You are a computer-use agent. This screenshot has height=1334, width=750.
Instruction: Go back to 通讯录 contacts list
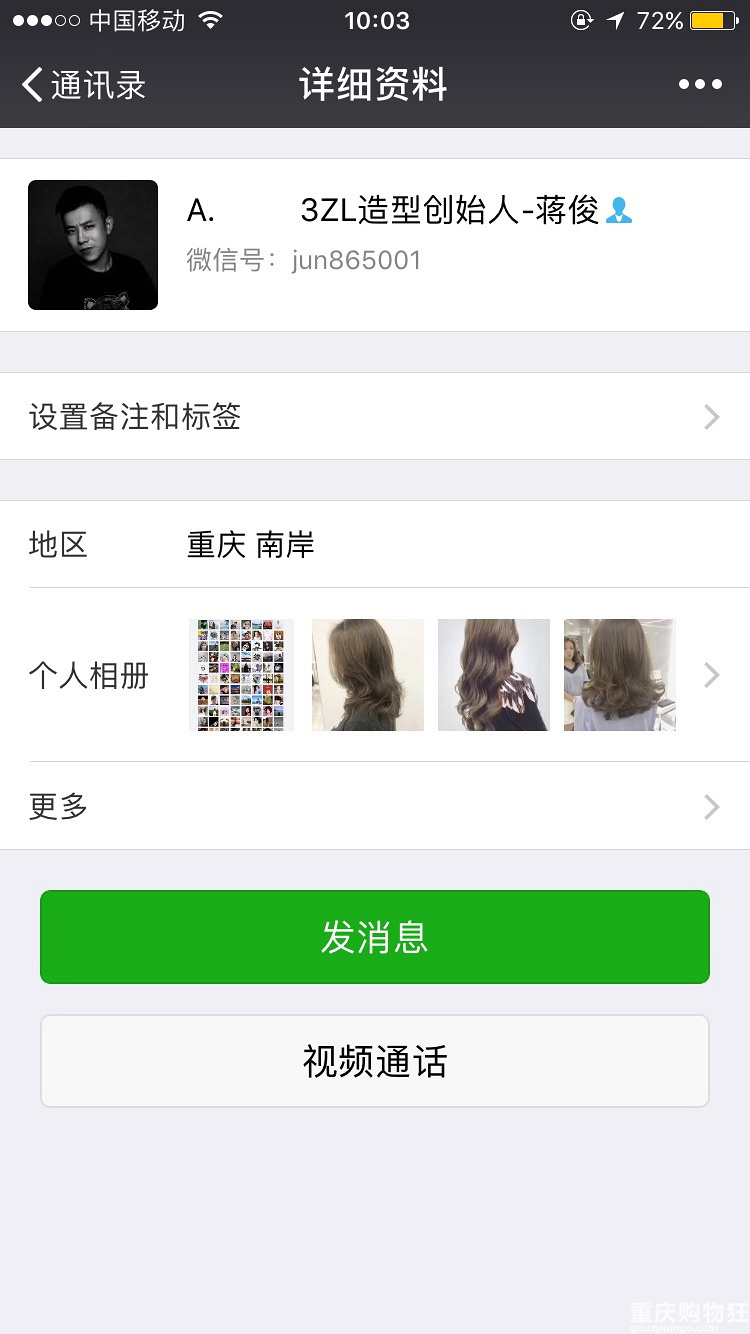pos(84,85)
